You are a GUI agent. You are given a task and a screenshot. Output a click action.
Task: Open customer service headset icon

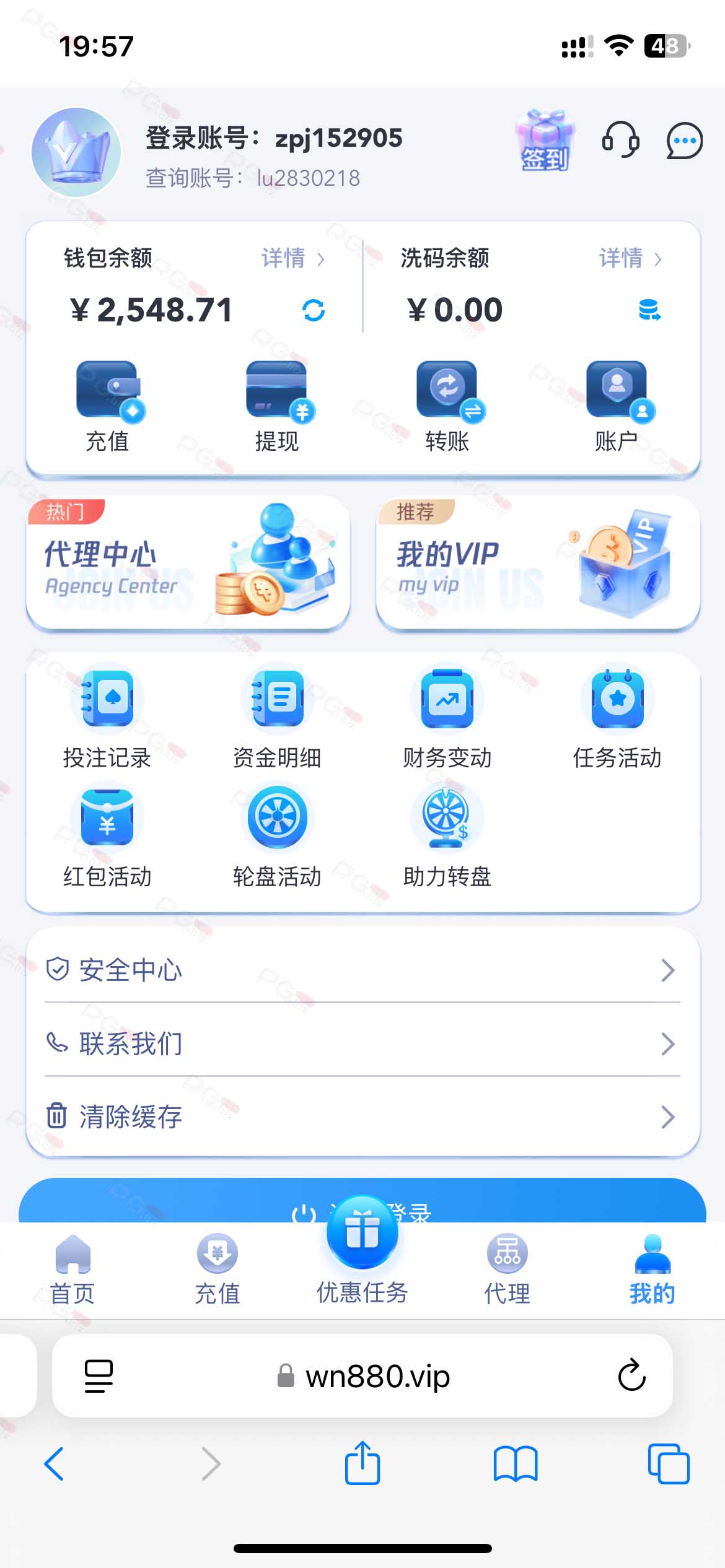point(620,140)
